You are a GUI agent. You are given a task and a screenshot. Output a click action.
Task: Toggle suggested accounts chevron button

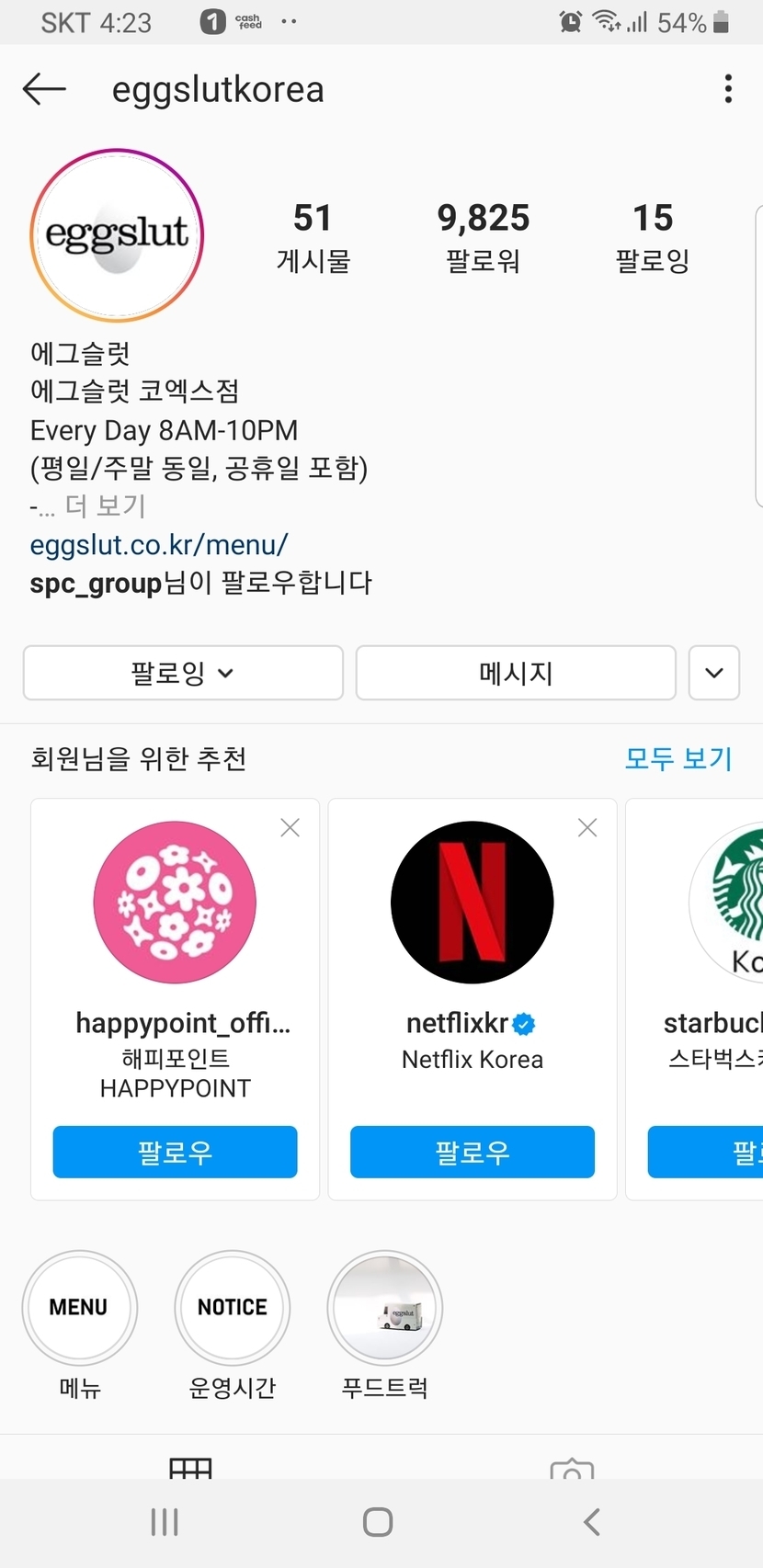(714, 673)
